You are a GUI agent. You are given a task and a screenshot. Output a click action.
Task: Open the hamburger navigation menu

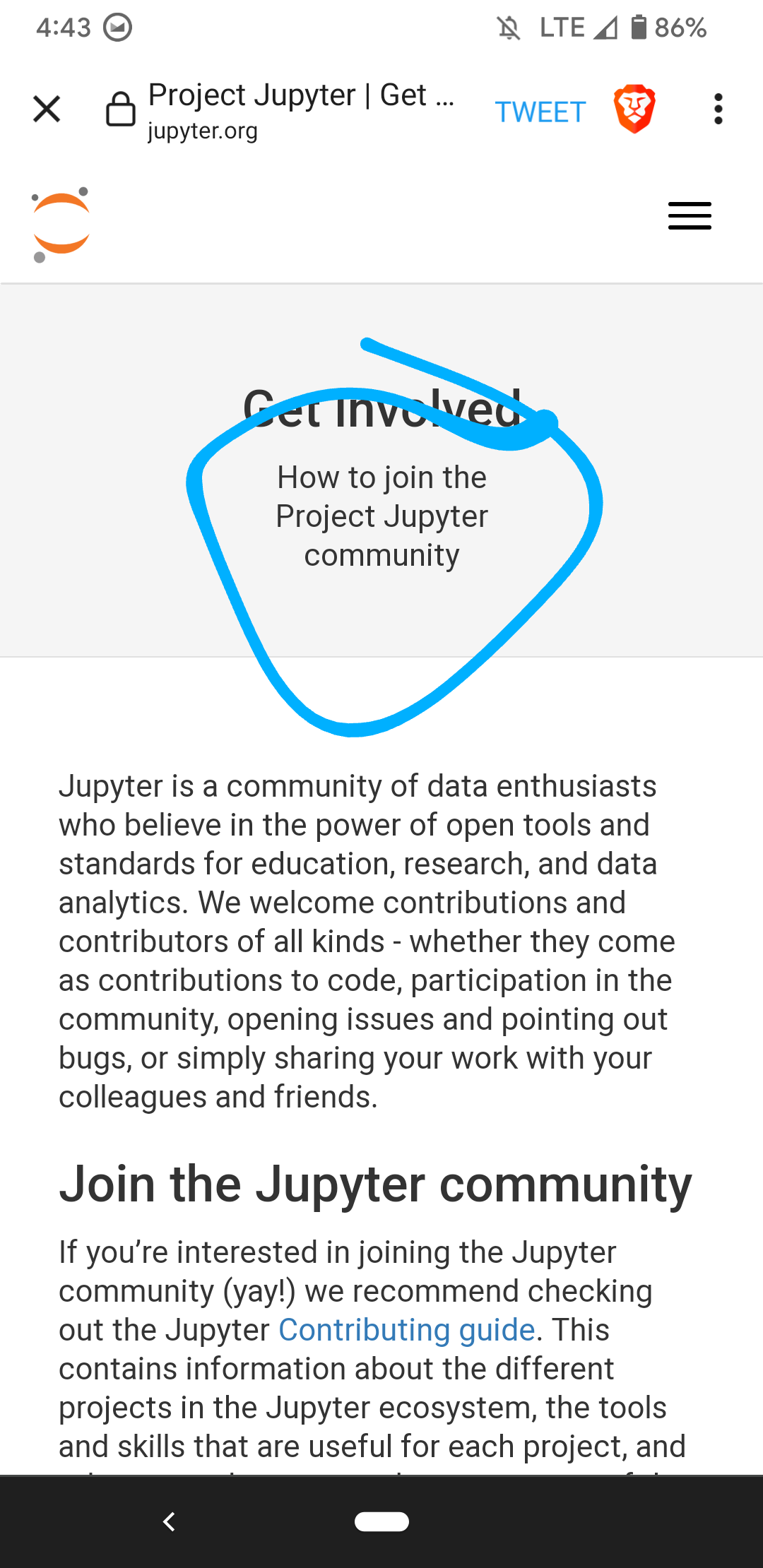tap(690, 216)
